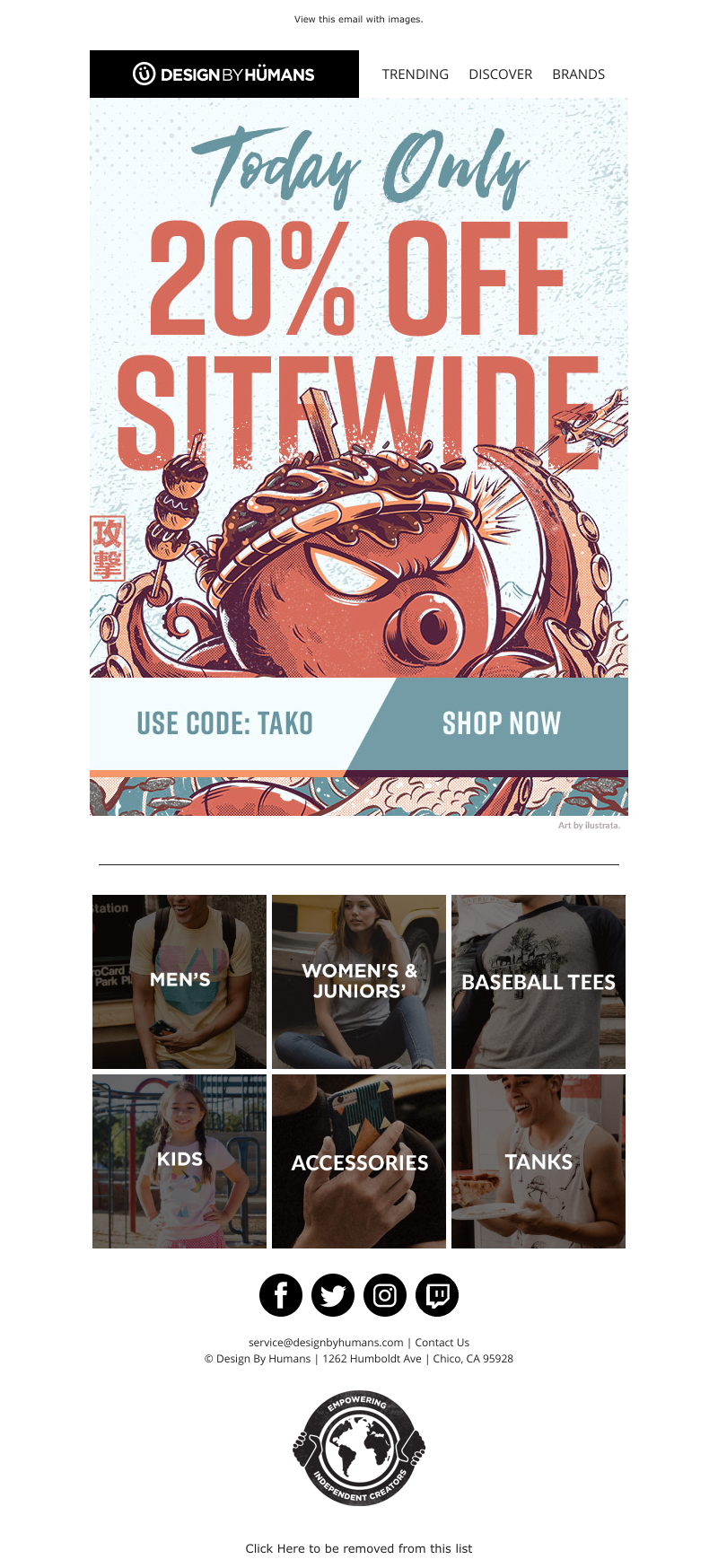
Task: Visit the Instagram profile
Action: point(385,1294)
